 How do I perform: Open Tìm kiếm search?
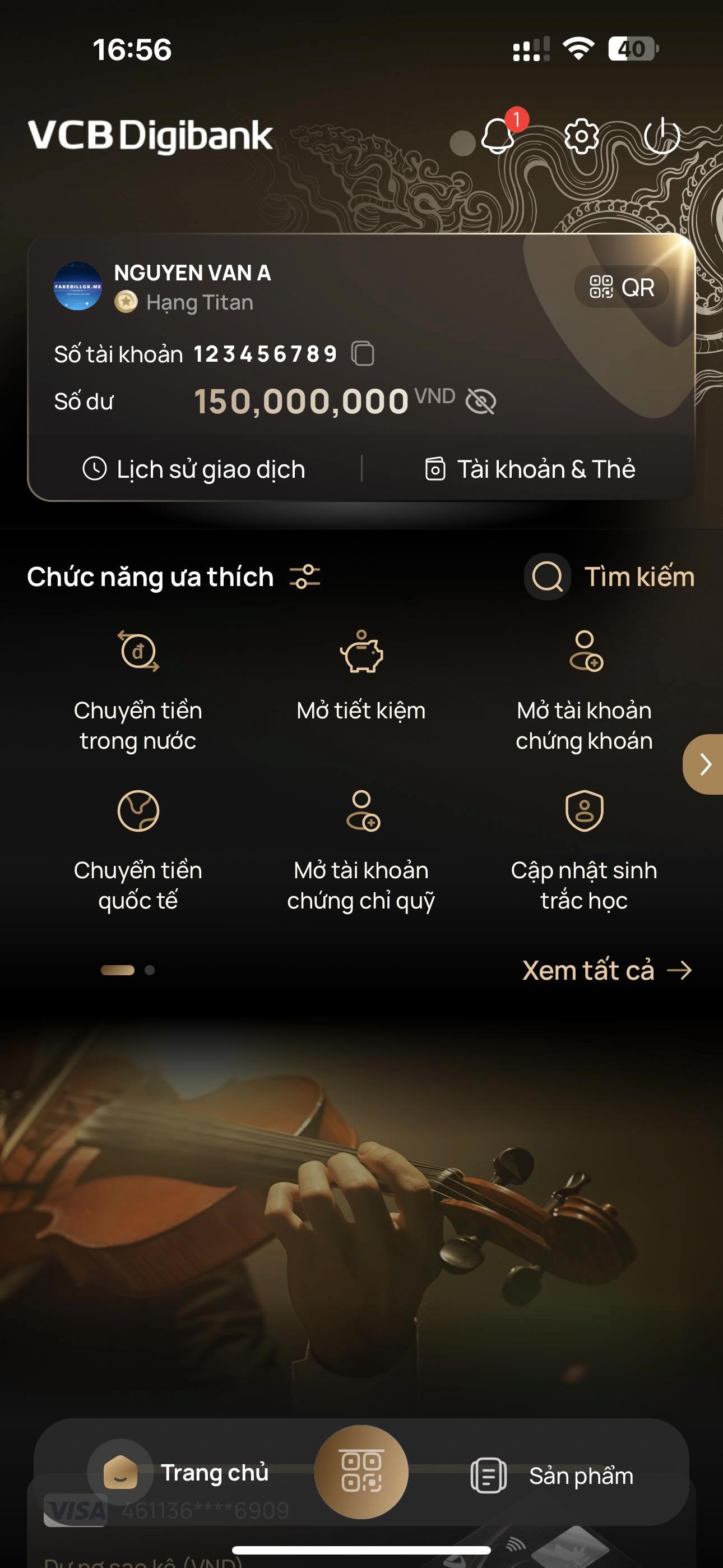[x=610, y=577]
